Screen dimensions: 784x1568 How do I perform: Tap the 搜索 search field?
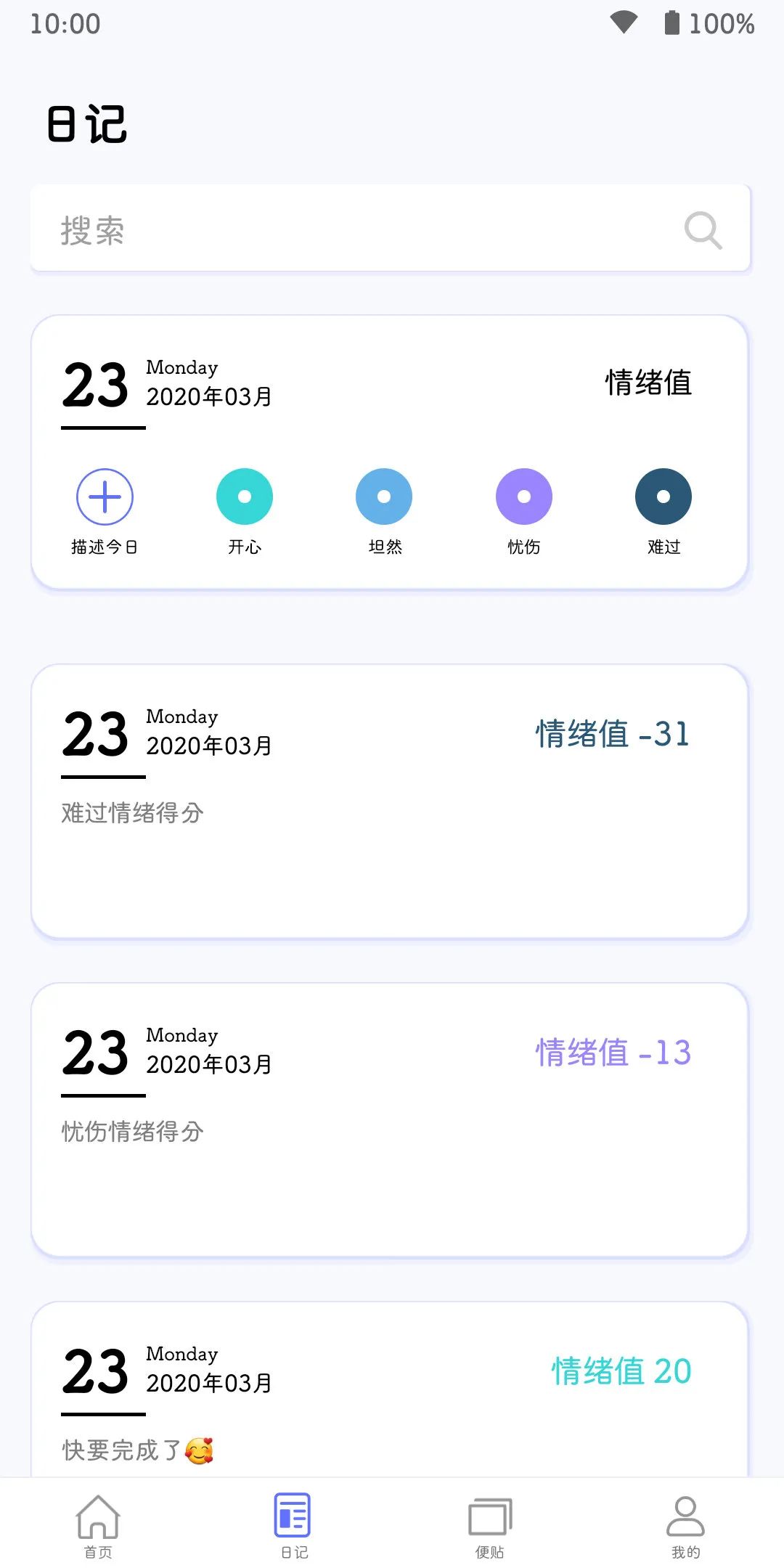pos(348,230)
